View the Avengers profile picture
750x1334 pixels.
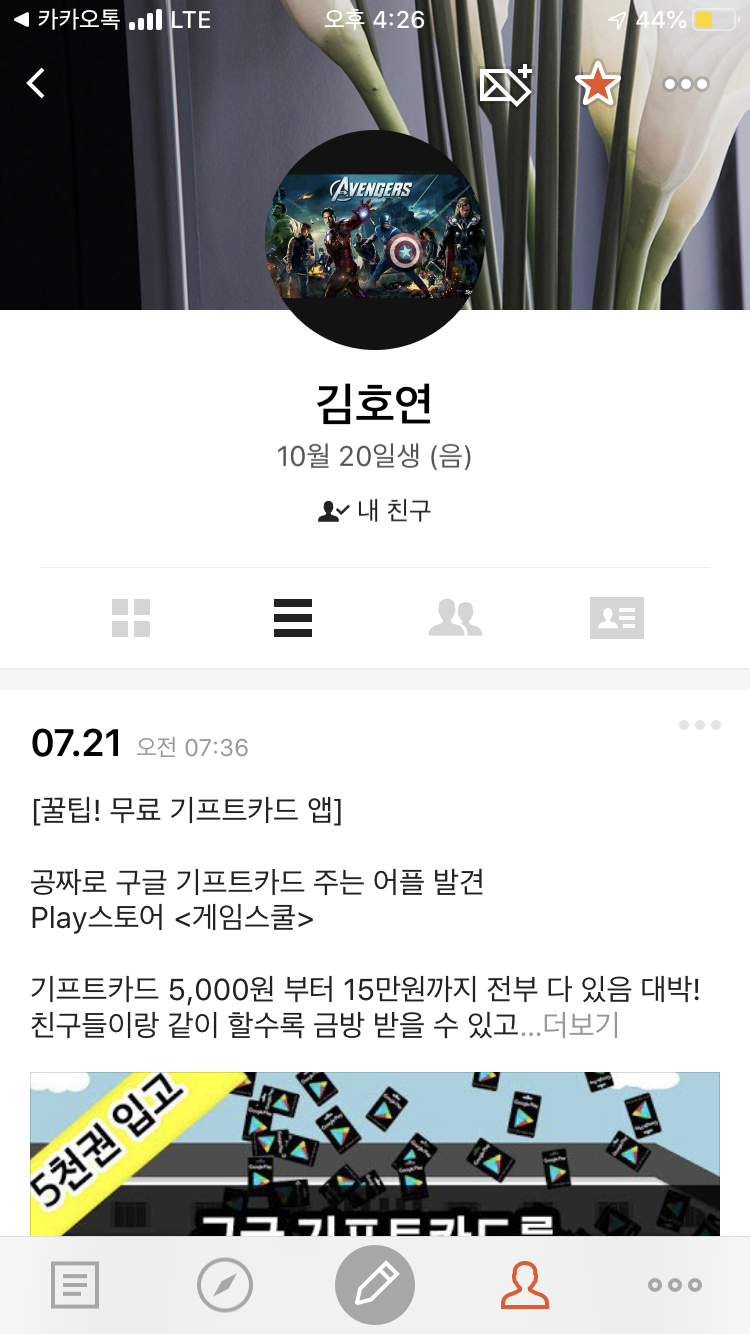point(374,239)
